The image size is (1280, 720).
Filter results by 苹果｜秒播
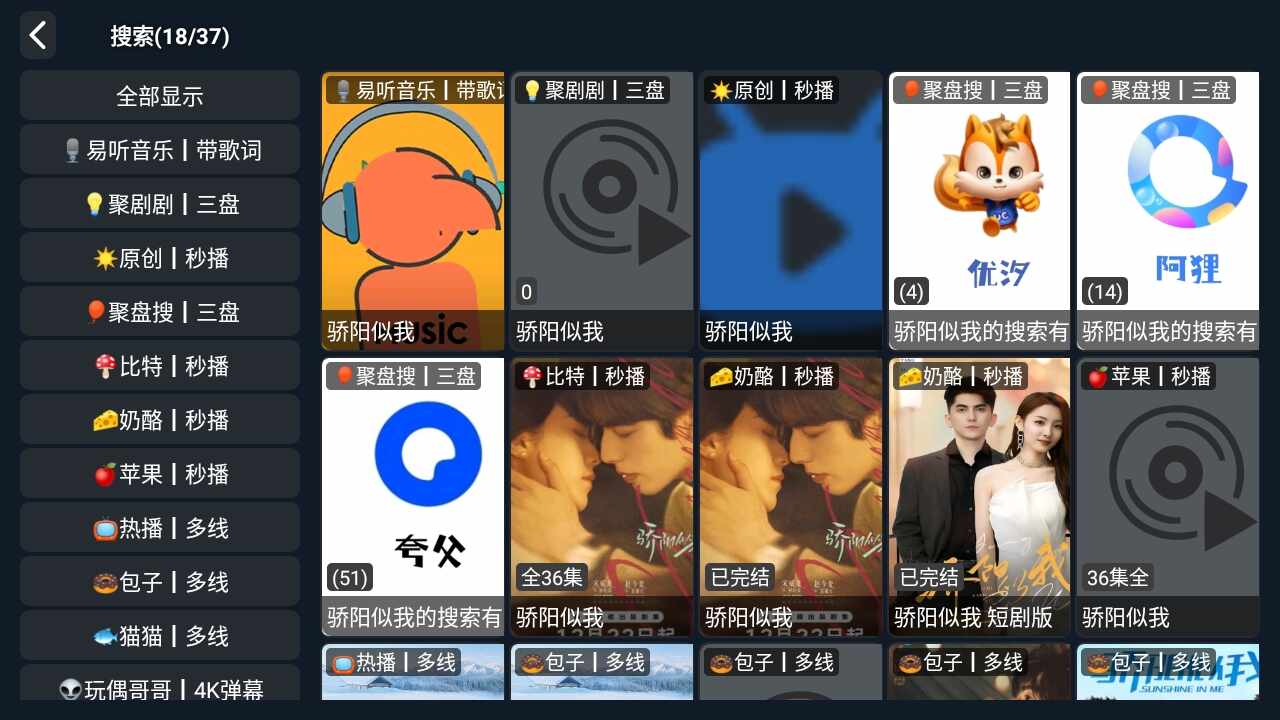(x=160, y=474)
